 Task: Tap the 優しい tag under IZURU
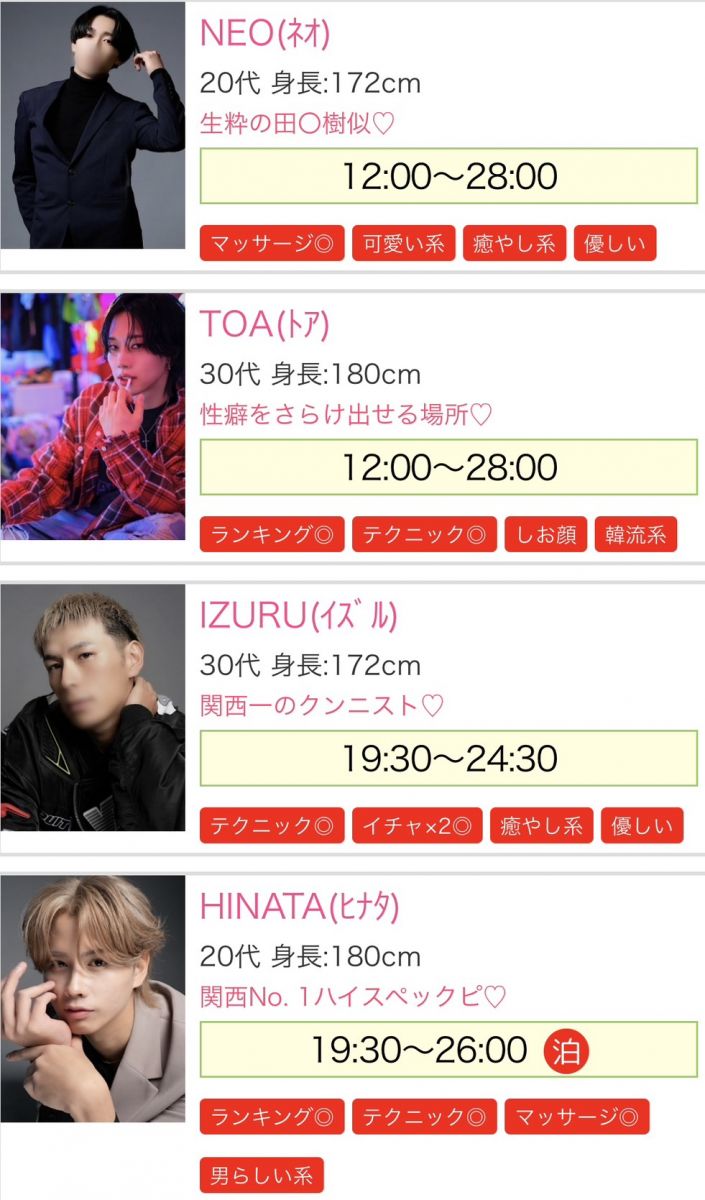click(642, 826)
